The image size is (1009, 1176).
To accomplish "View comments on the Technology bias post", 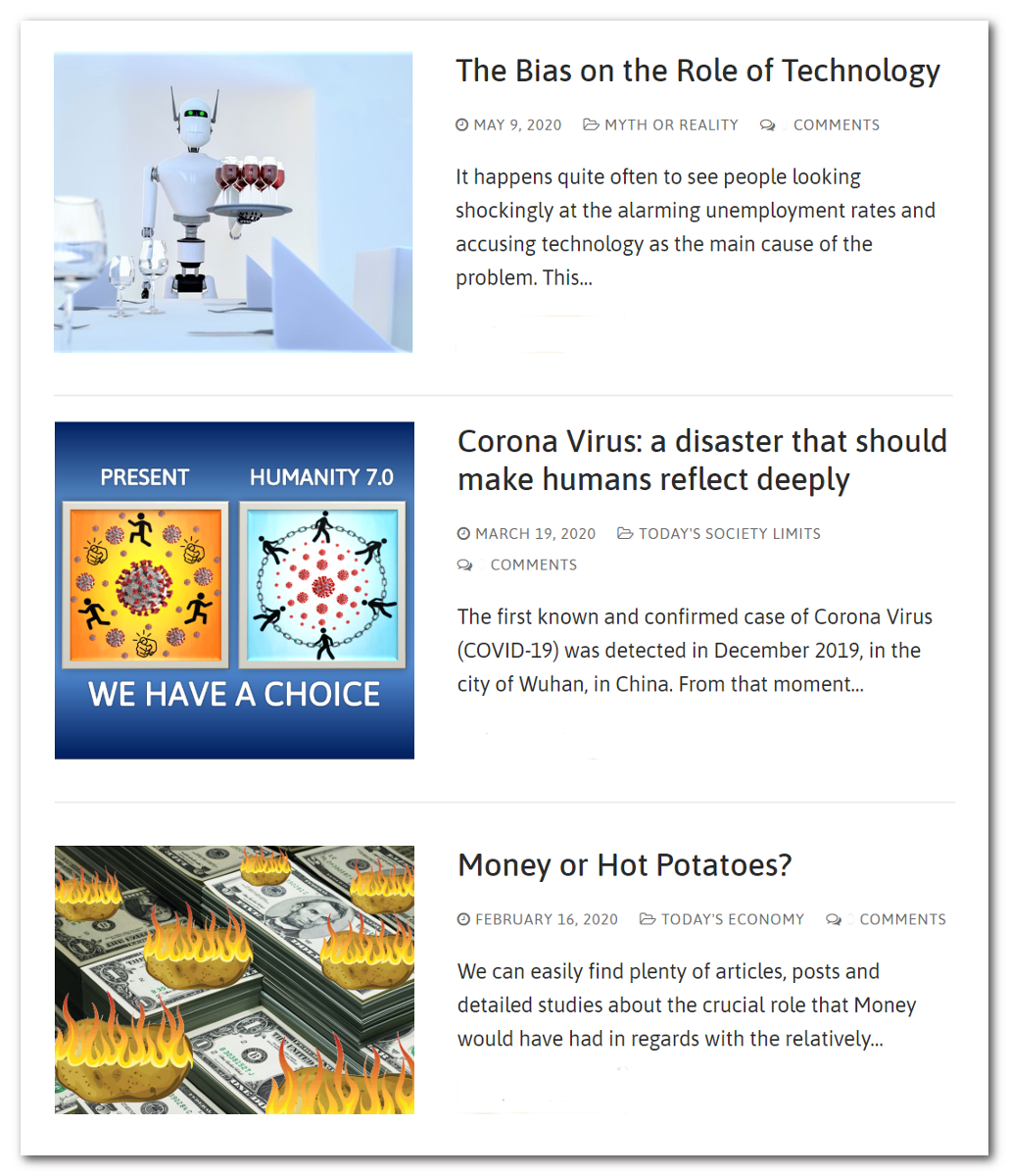I will (836, 125).
